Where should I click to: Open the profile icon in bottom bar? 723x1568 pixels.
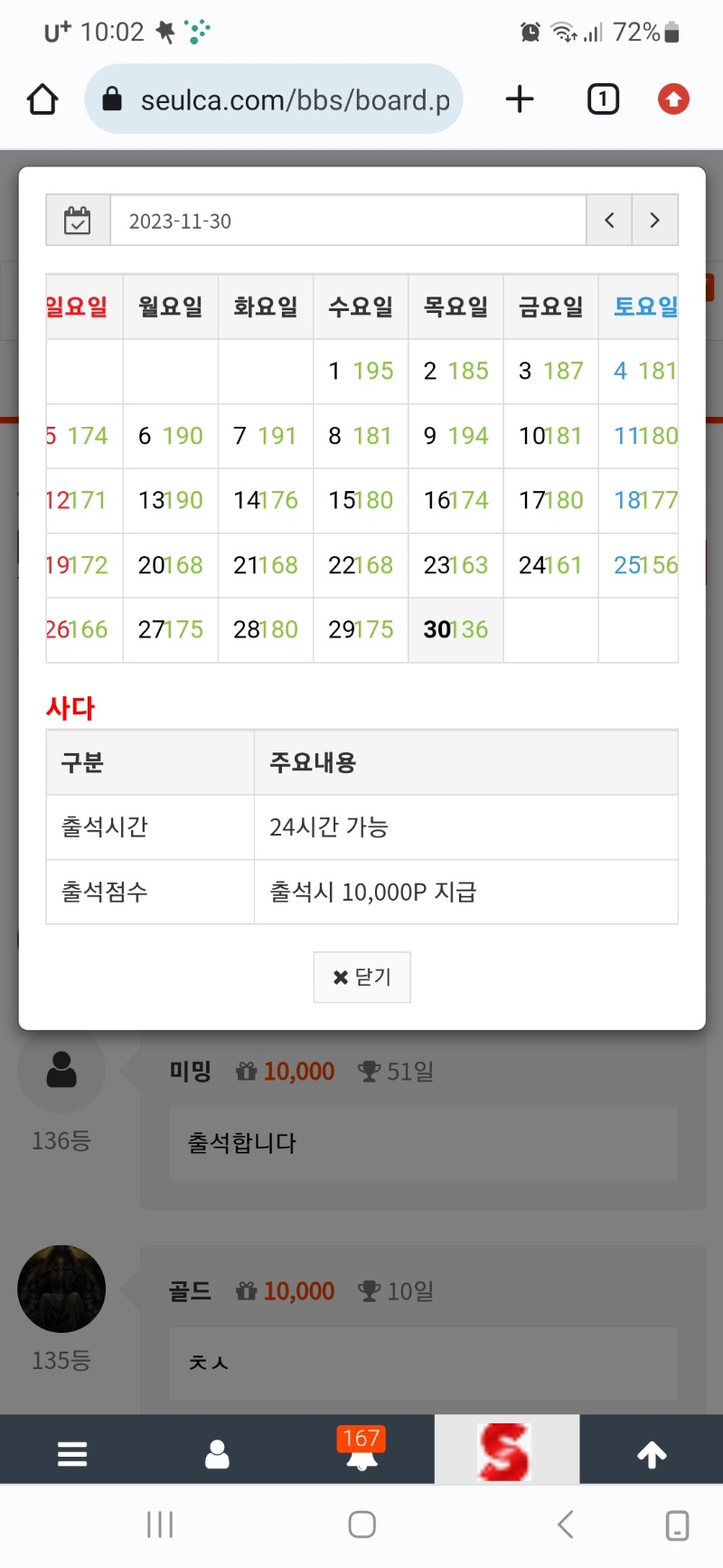tap(217, 1454)
